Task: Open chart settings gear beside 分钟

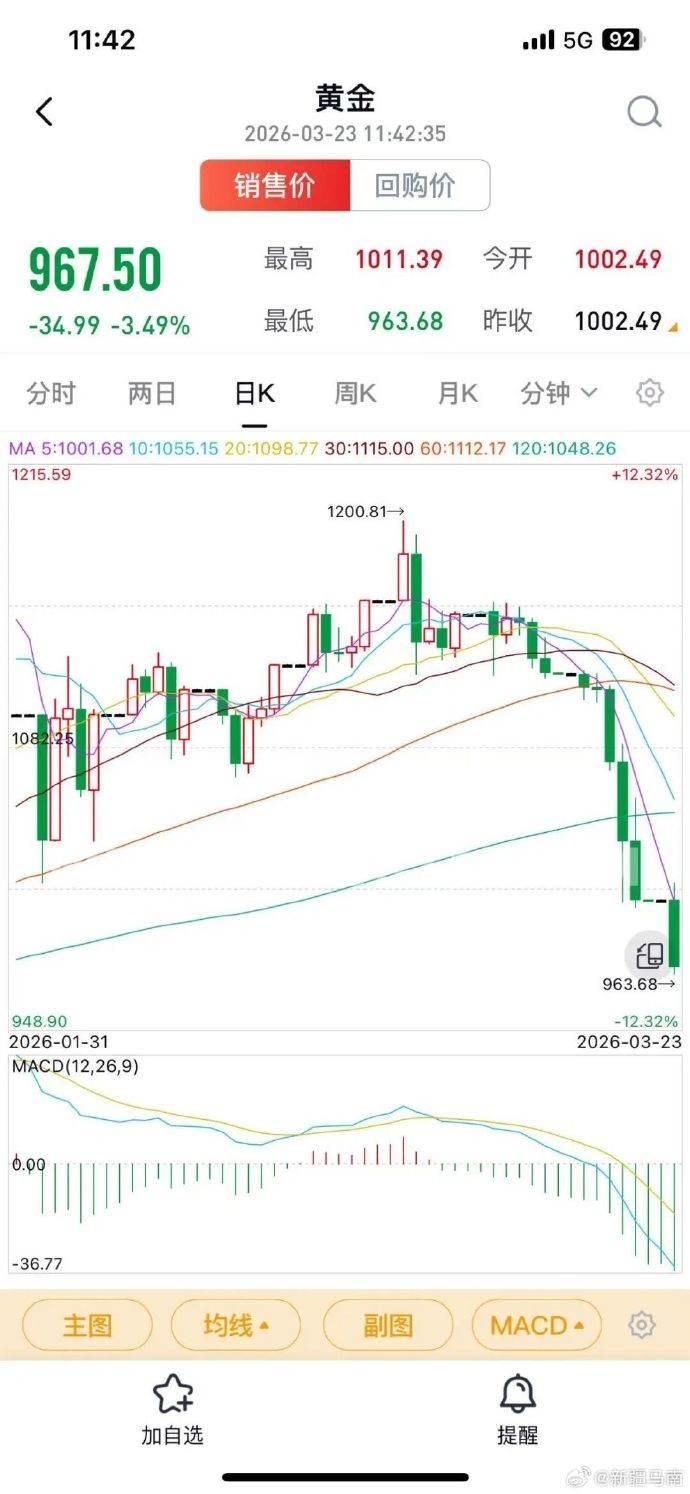Action: (650, 393)
